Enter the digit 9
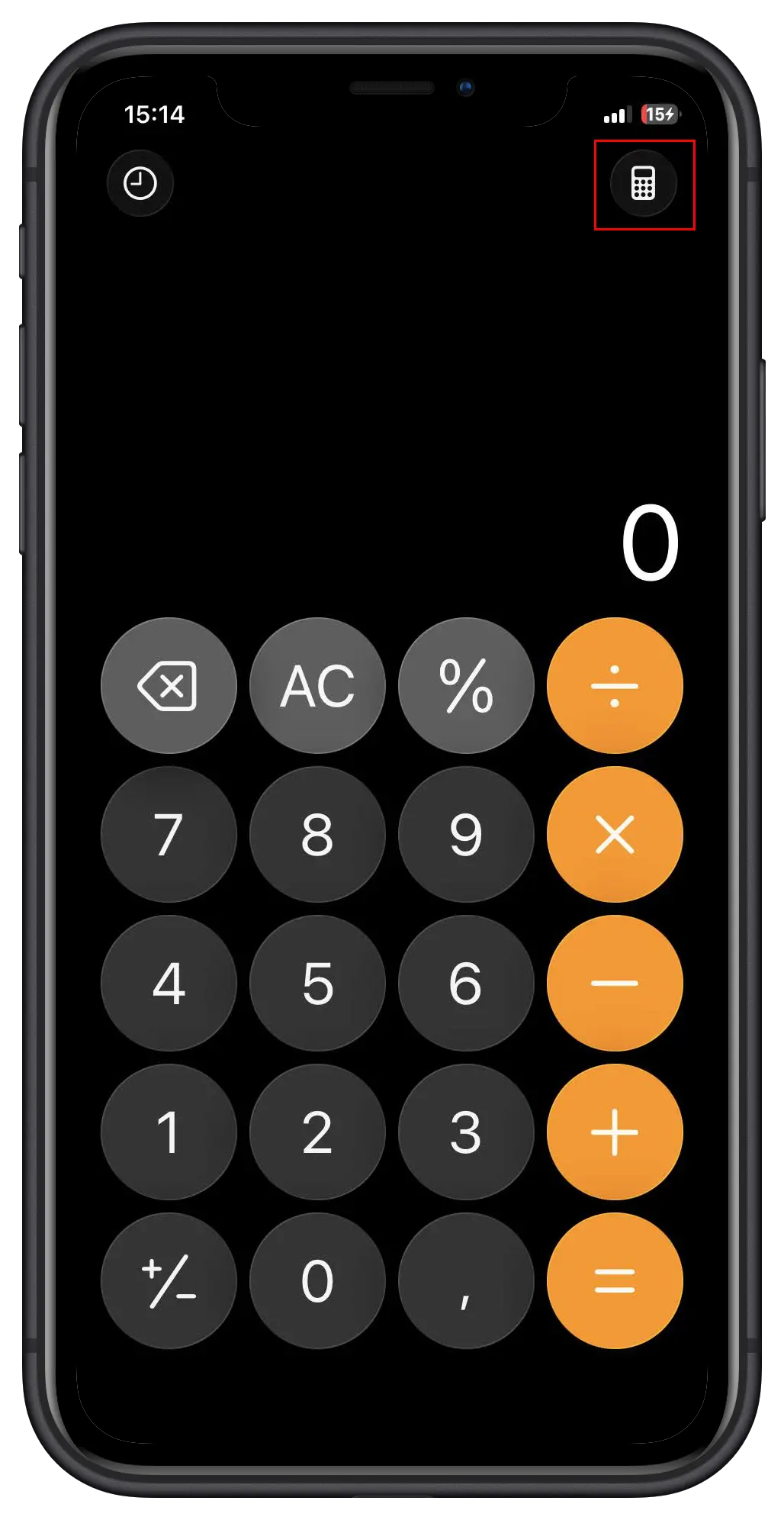This screenshot has height=1520, width=784. click(x=466, y=834)
